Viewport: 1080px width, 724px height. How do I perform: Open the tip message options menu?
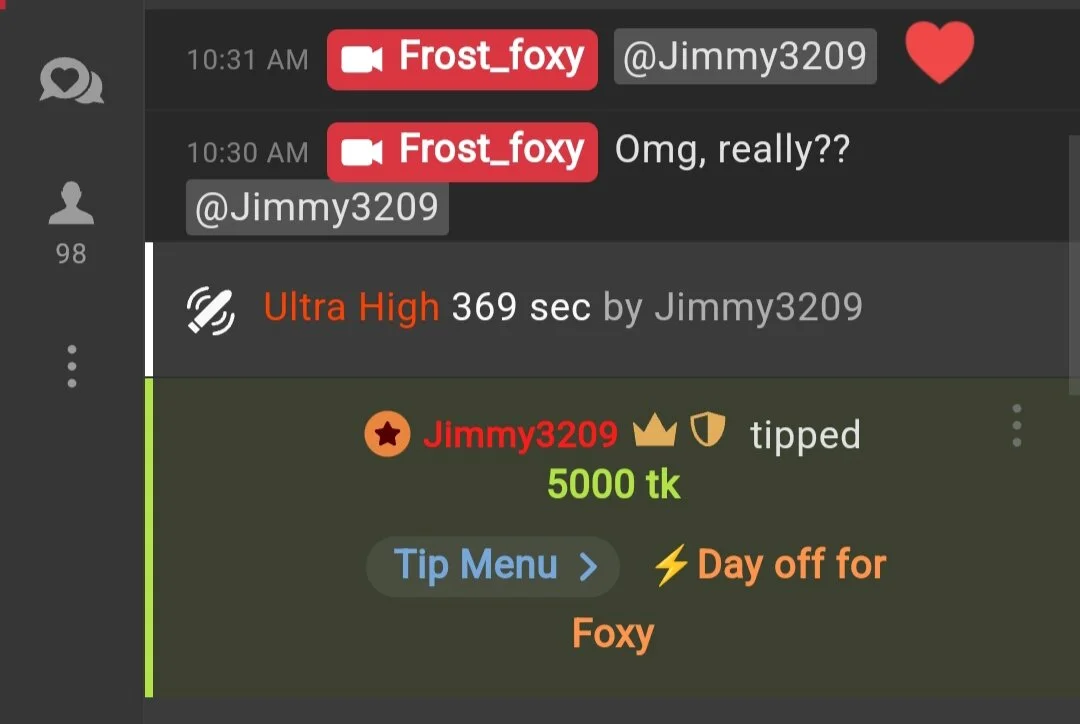coord(1016,426)
